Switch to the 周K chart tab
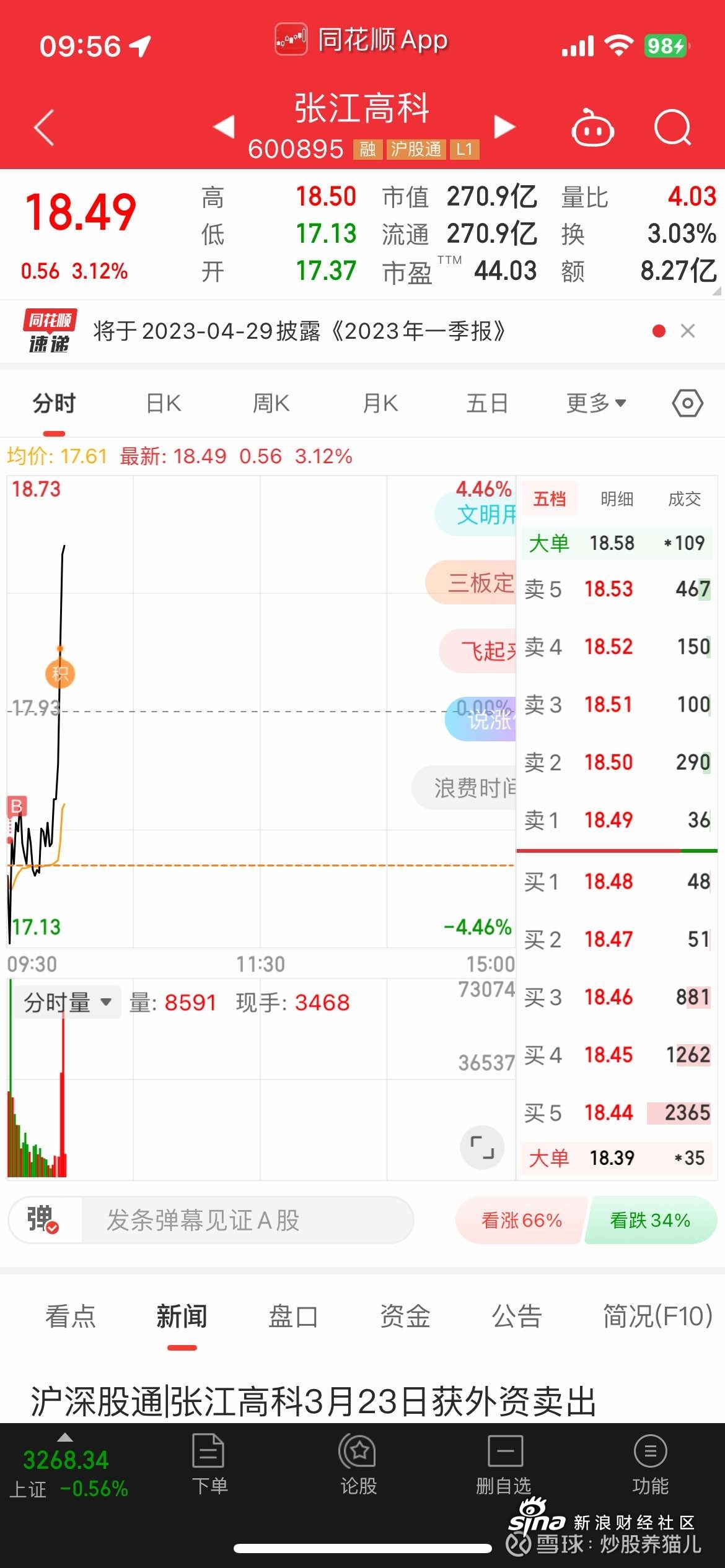Image resolution: width=725 pixels, height=1568 pixels. point(271,403)
